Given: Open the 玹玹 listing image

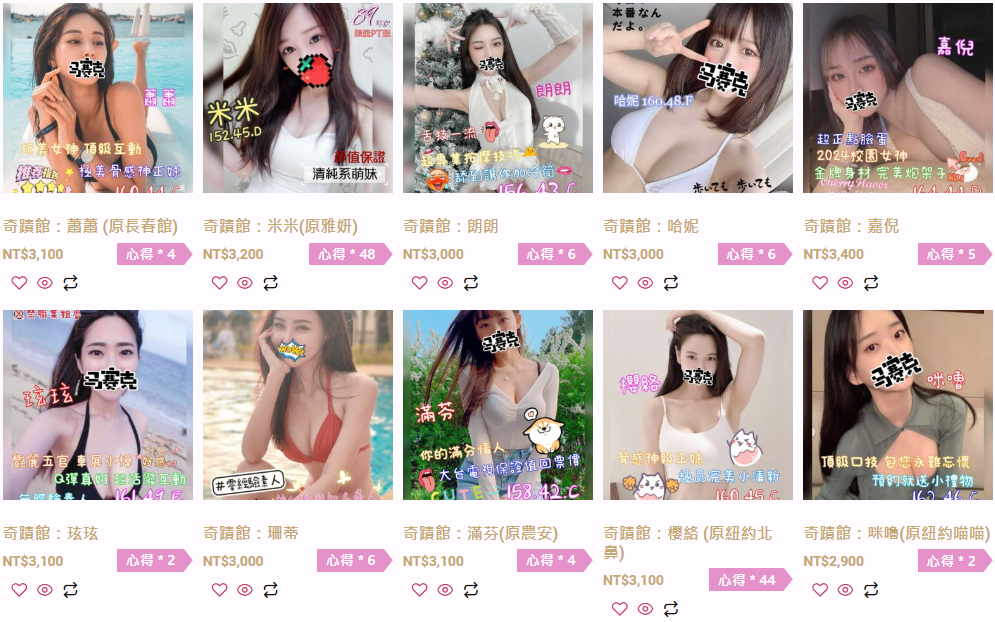Looking at the screenshot, I should (x=98, y=405).
